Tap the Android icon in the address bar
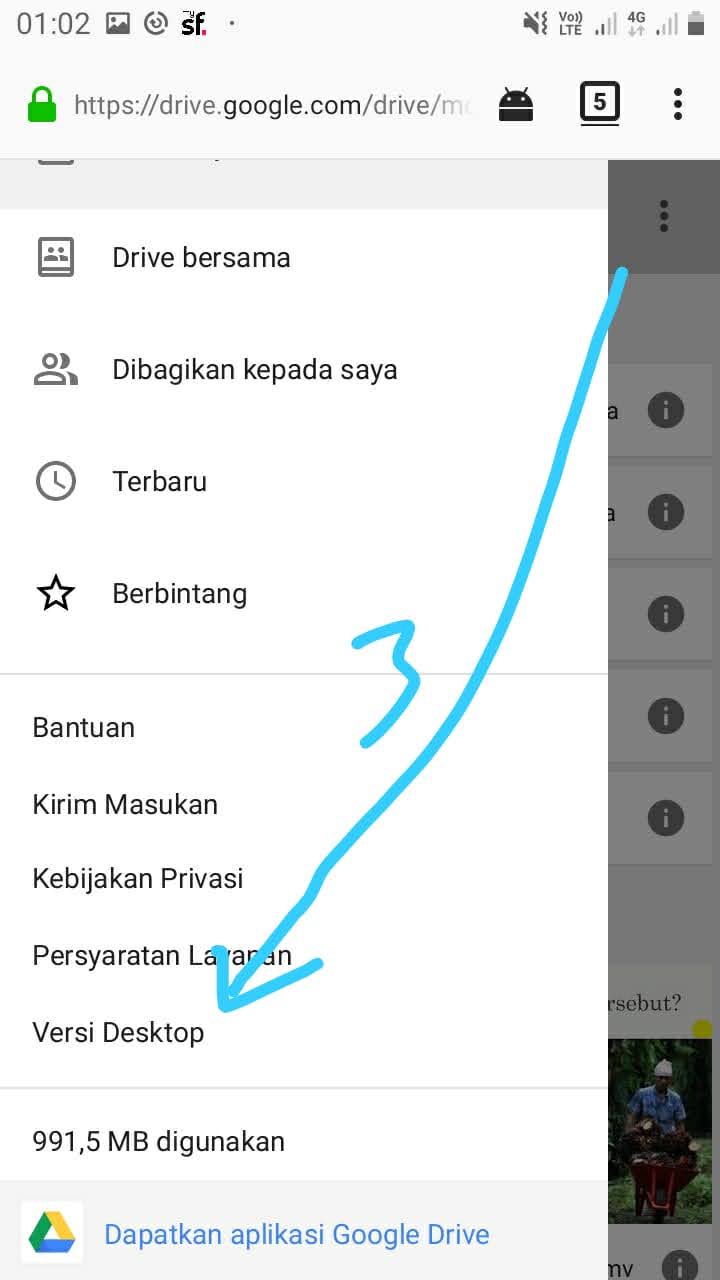This screenshot has height=1280, width=720. coord(516,104)
